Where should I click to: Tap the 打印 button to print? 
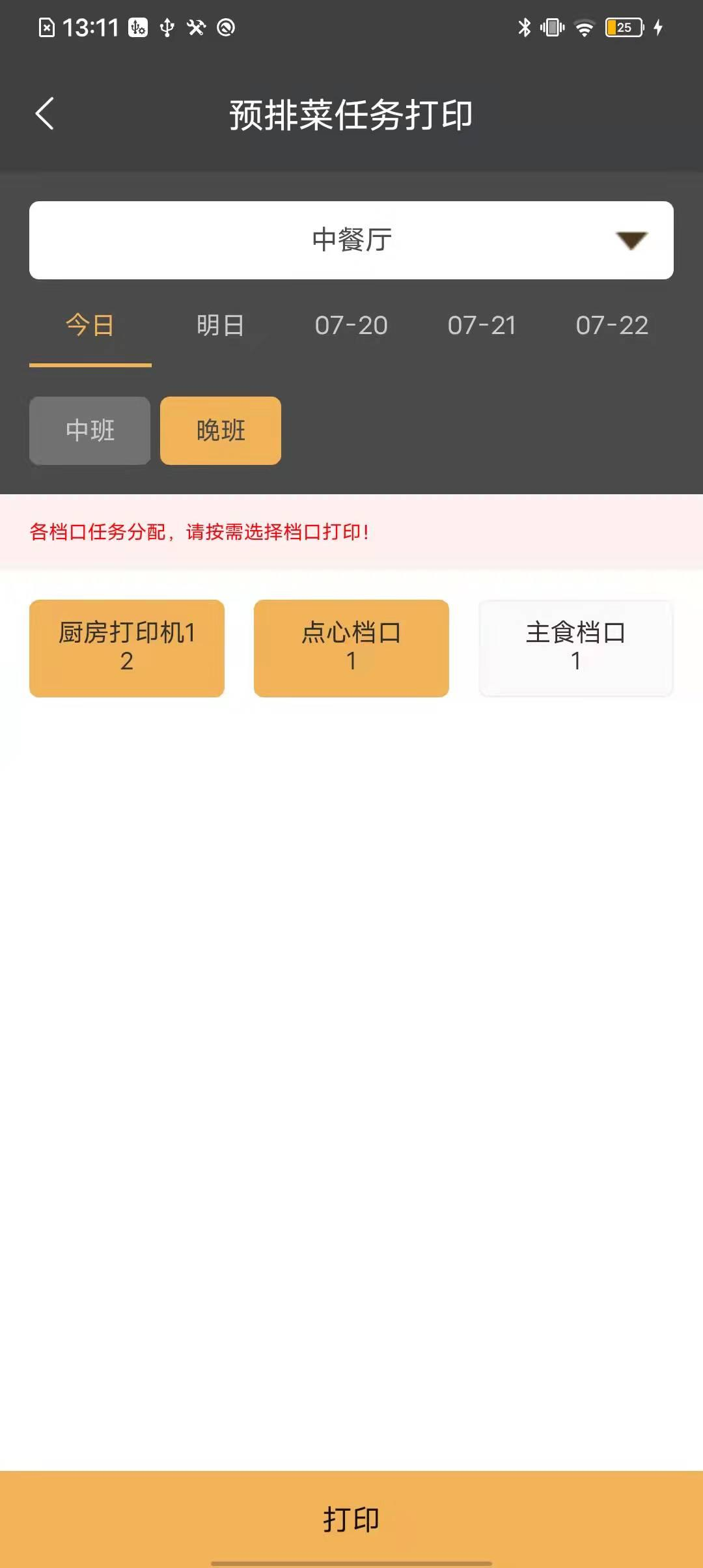pos(351,1519)
